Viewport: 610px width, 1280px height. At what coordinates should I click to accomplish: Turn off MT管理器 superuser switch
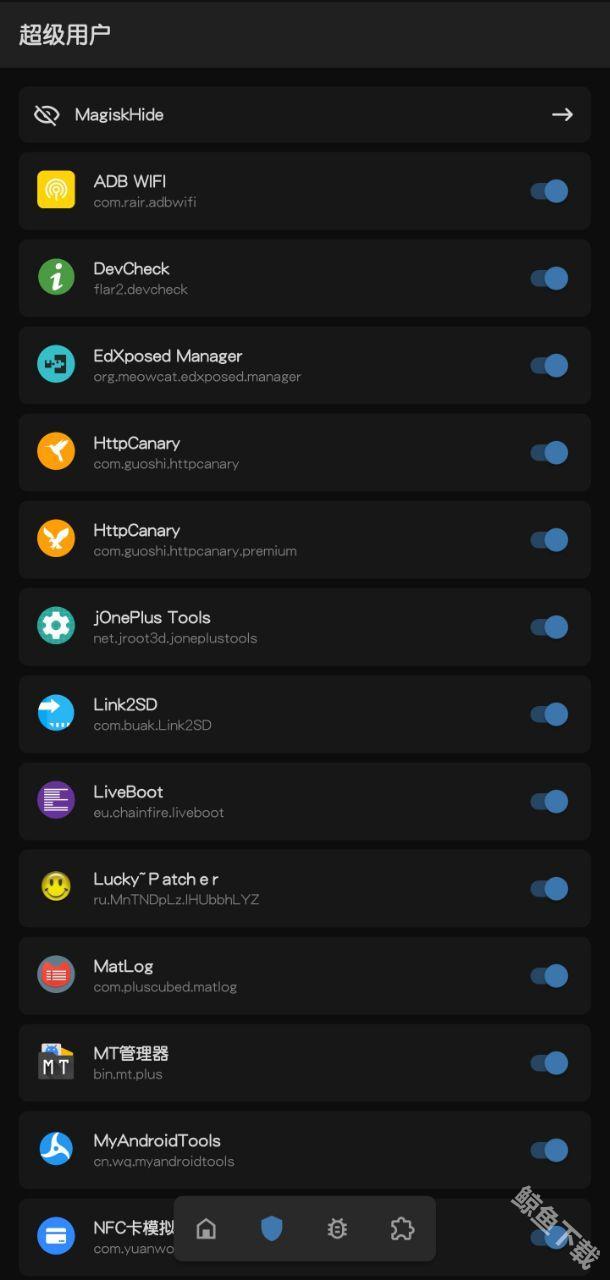549,1063
